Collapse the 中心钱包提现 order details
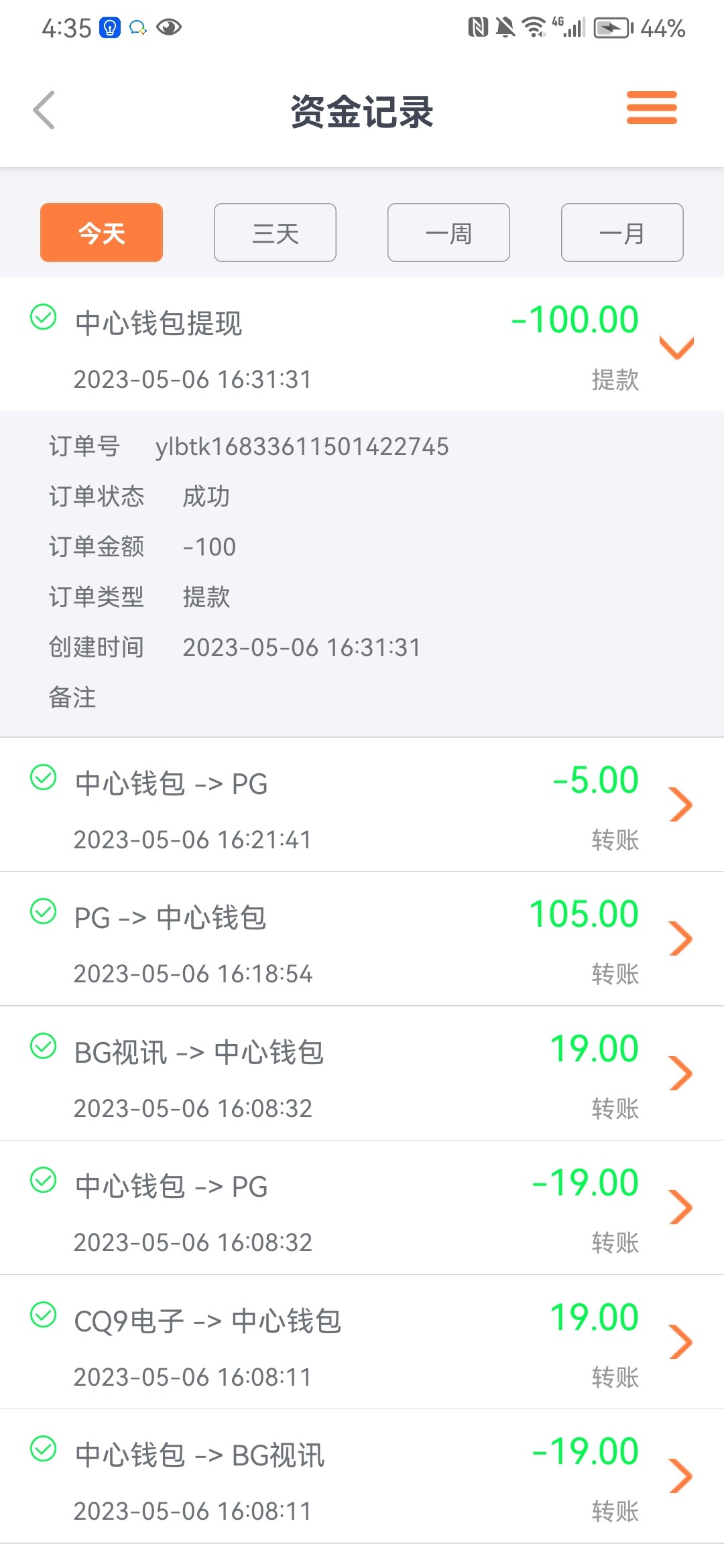The width and height of the screenshot is (724, 1568). 677,348
